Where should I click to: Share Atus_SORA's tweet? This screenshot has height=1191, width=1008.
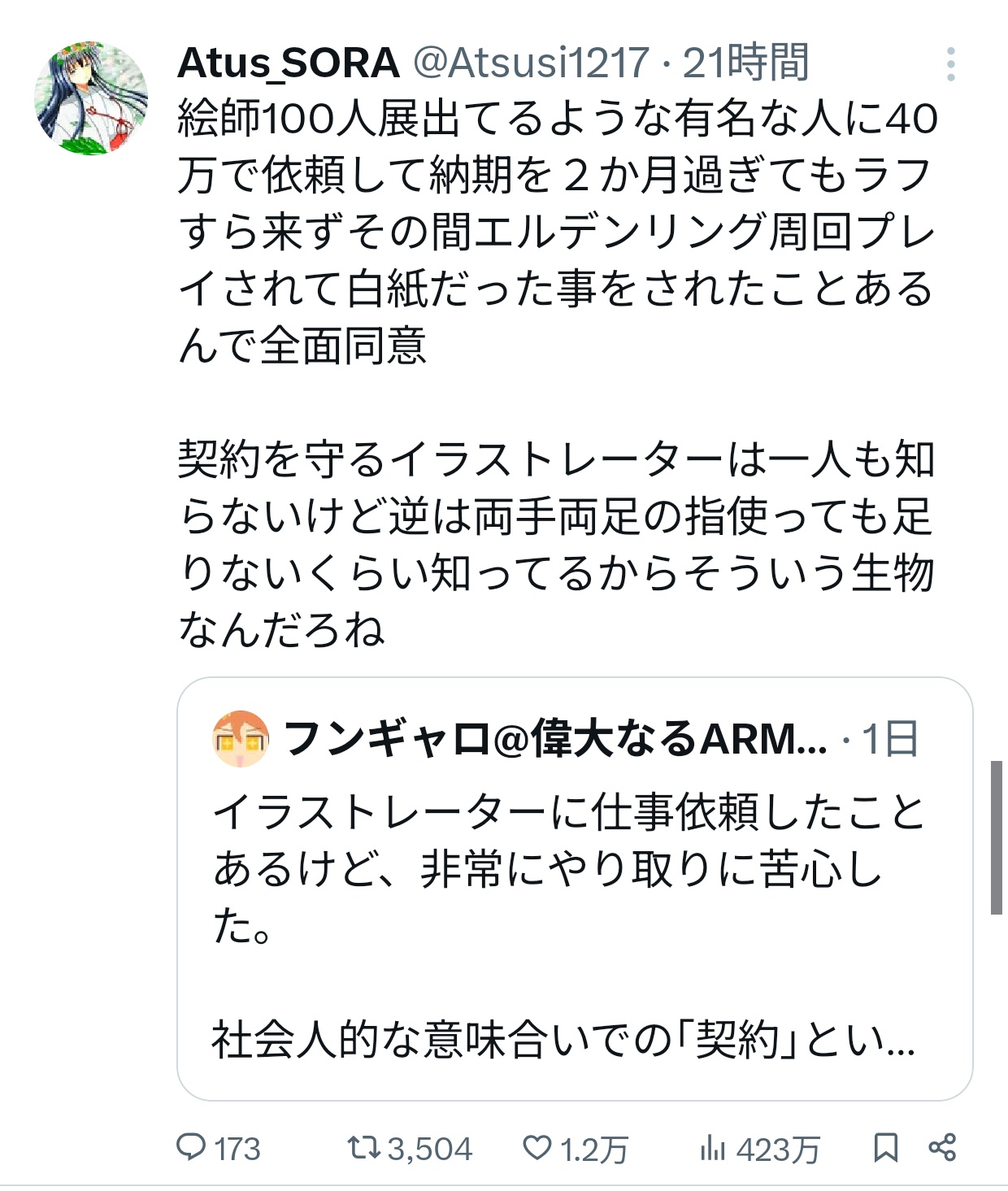click(x=942, y=1147)
